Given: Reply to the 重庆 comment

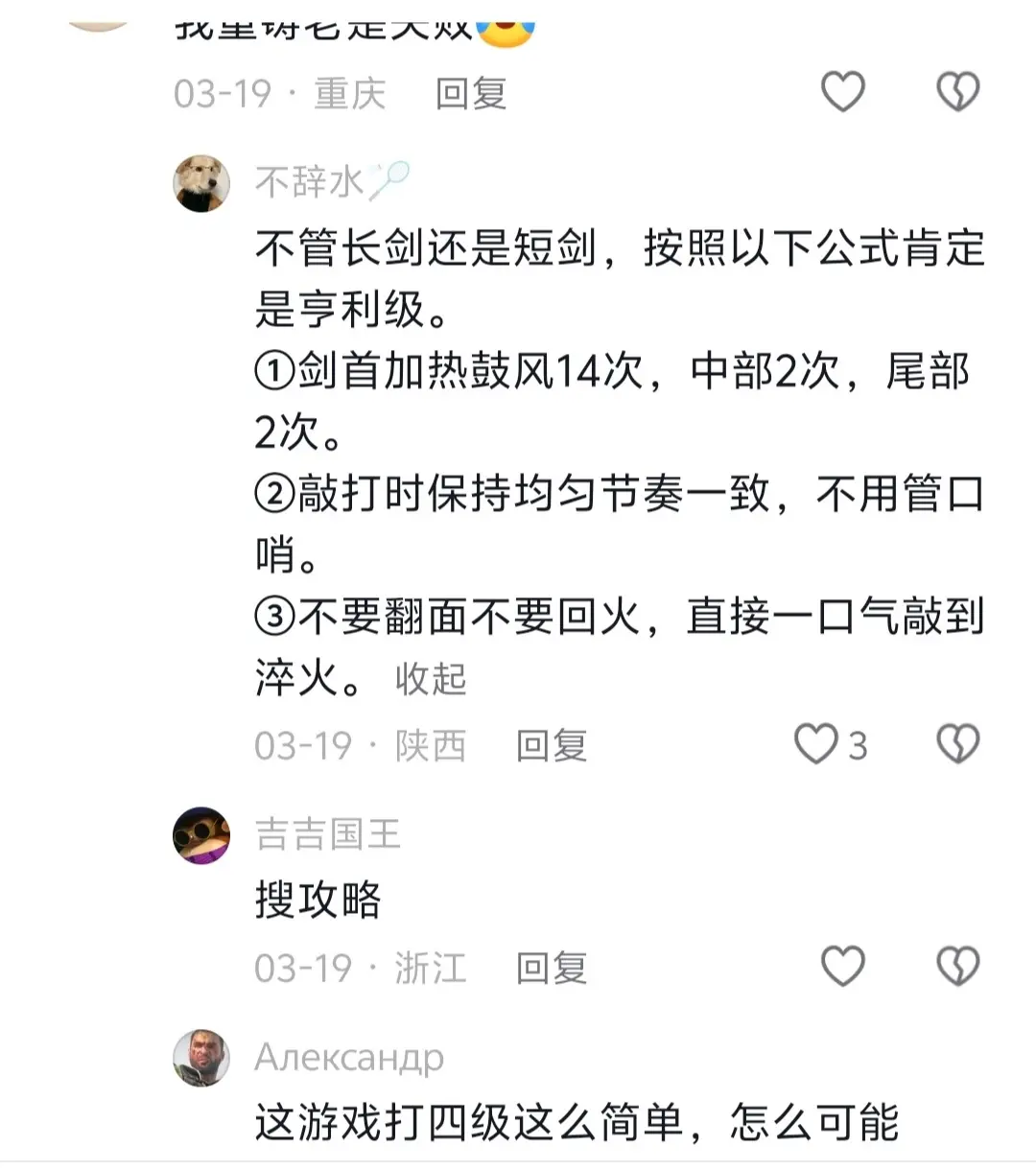Looking at the screenshot, I should coord(470,94).
